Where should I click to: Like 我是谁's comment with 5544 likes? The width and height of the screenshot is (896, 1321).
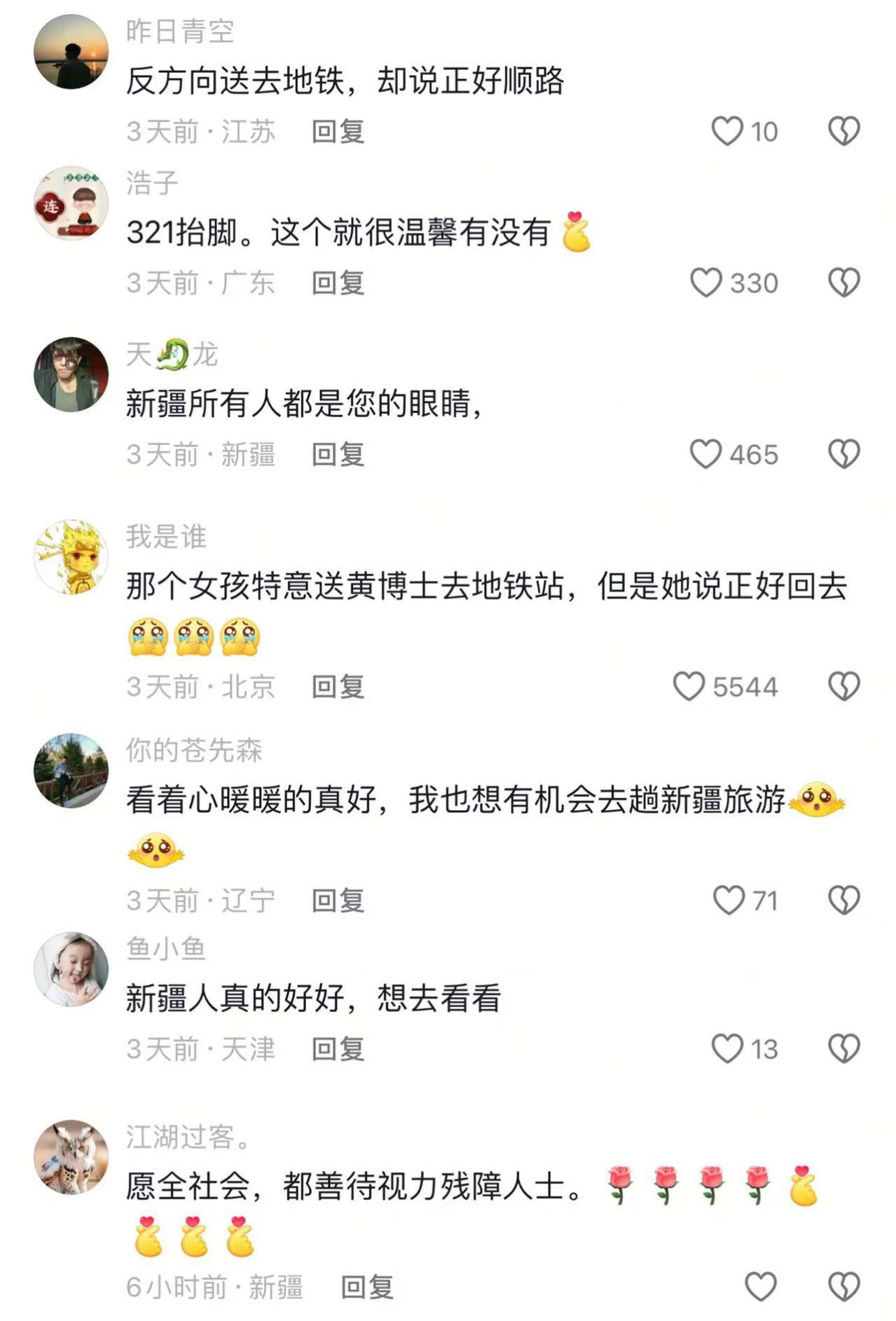(689, 686)
